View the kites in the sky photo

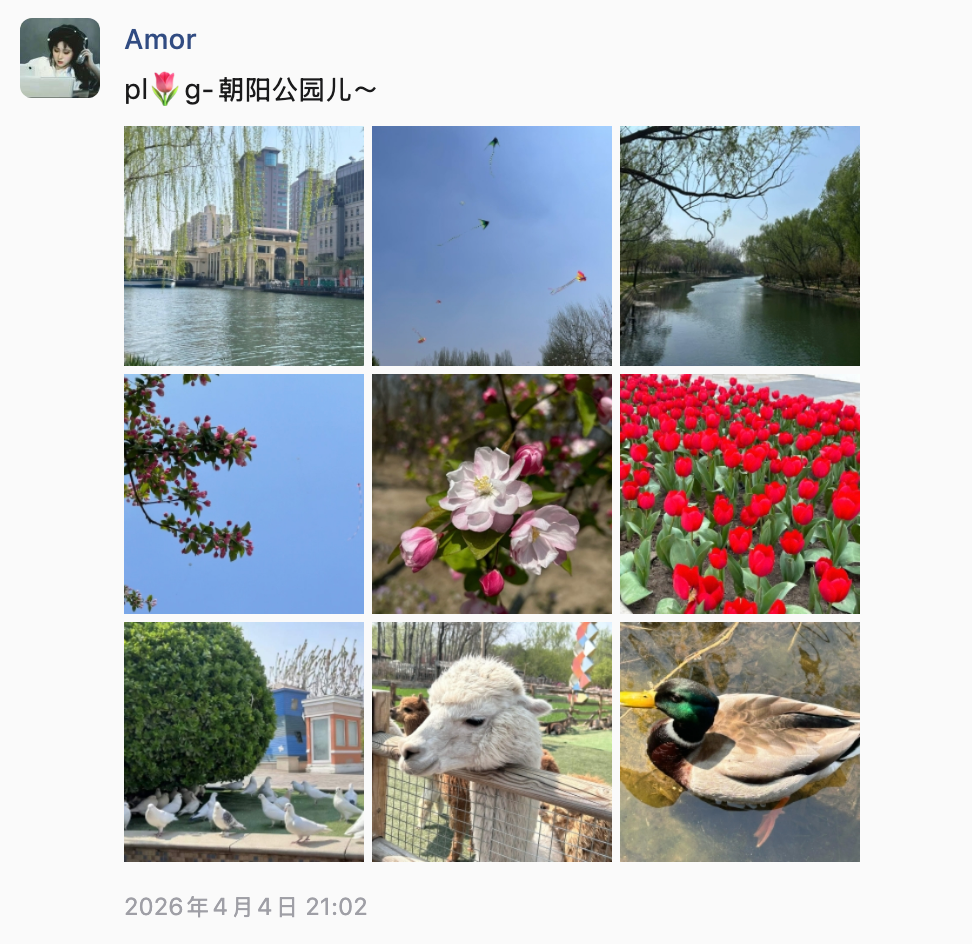click(x=492, y=246)
